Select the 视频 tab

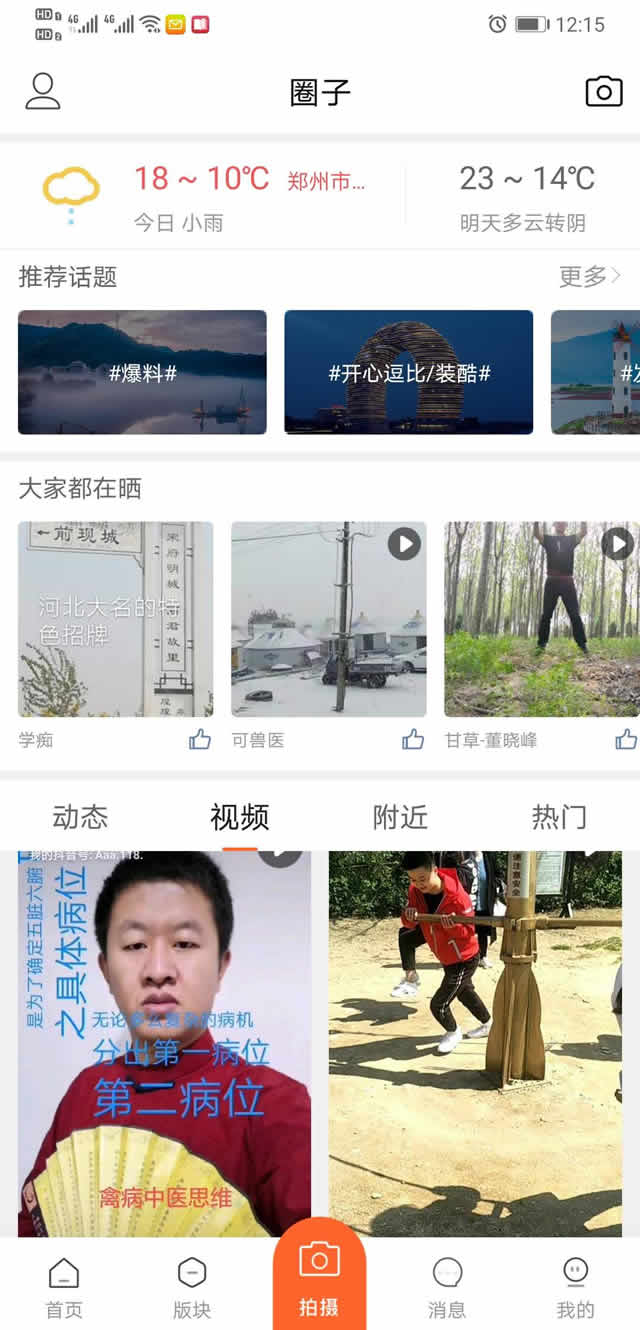click(240, 817)
